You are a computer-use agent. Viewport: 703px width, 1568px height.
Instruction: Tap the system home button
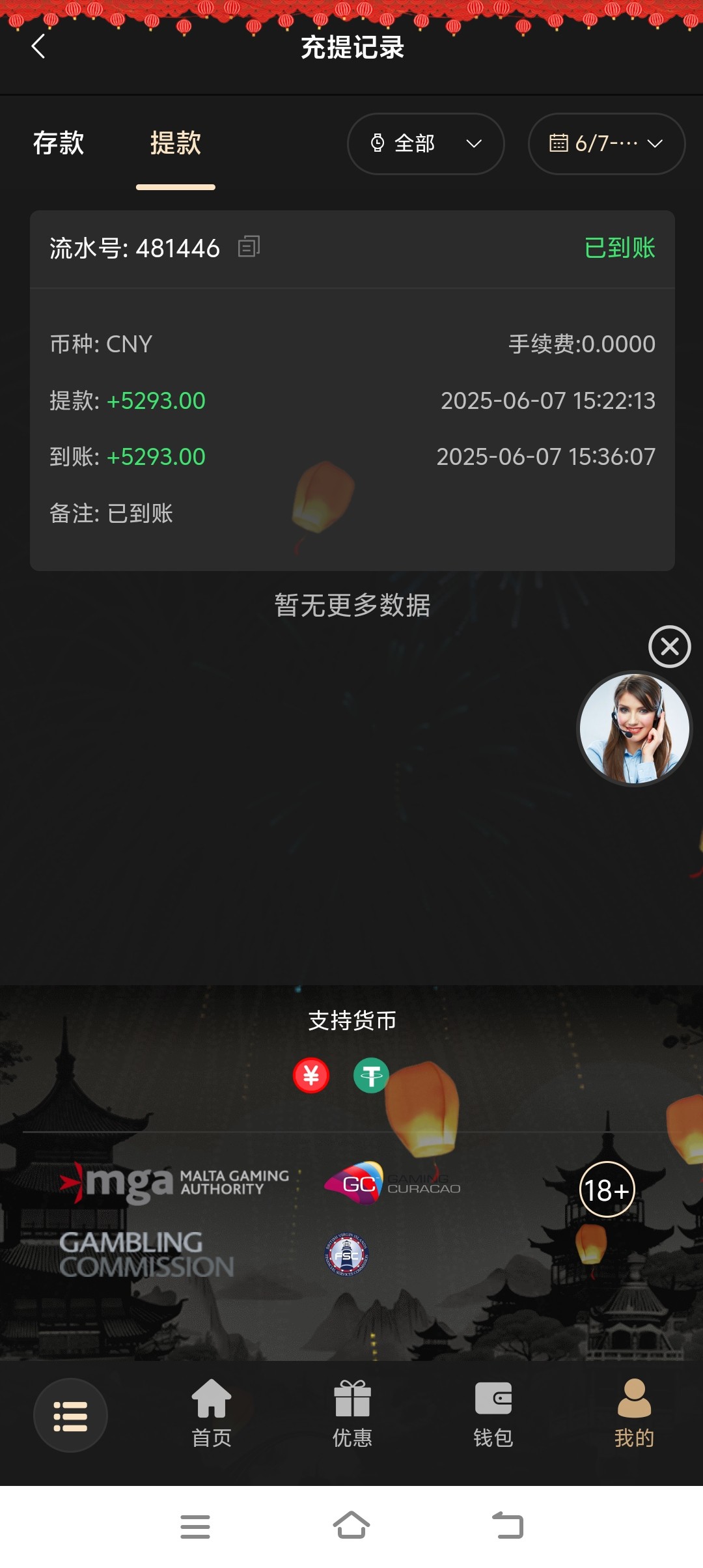click(x=351, y=1526)
